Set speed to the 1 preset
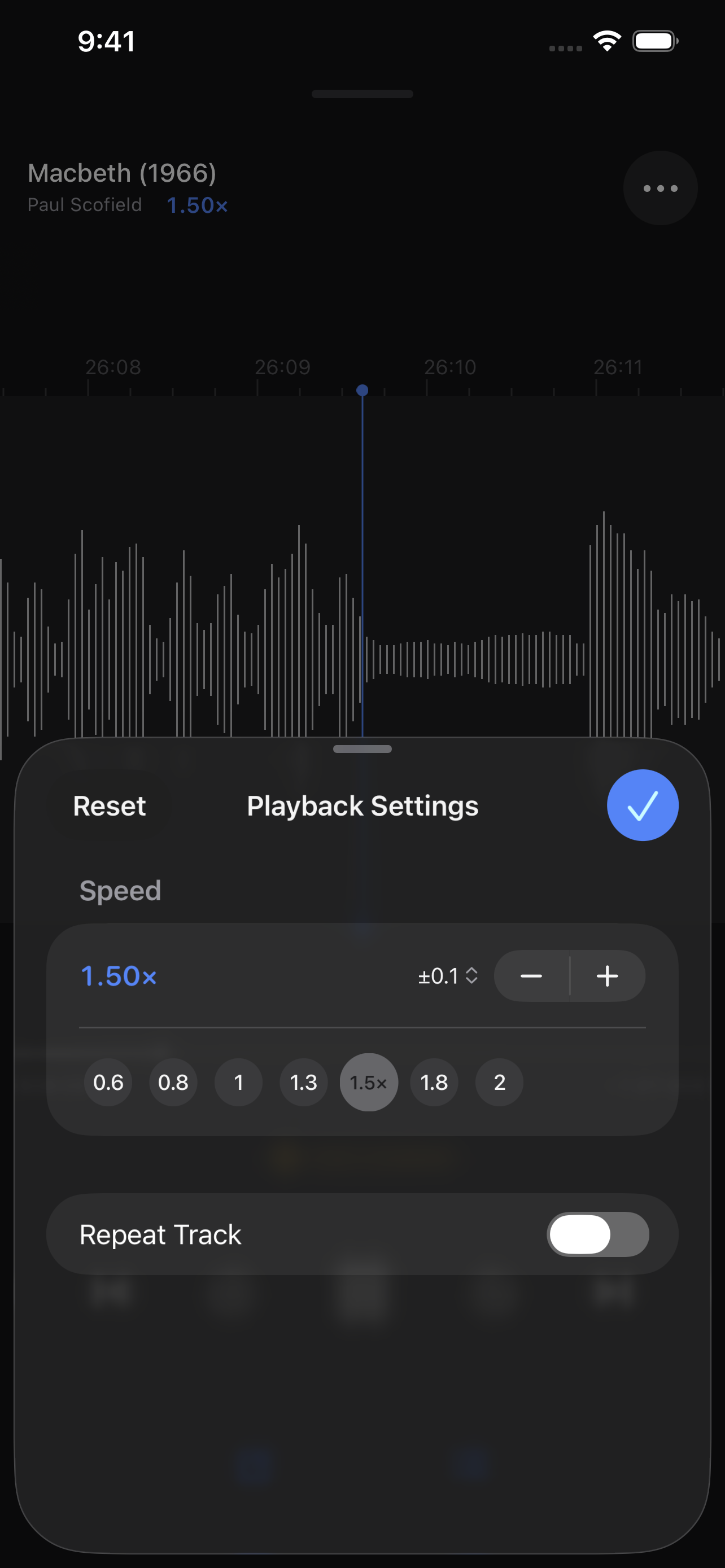 click(239, 1082)
